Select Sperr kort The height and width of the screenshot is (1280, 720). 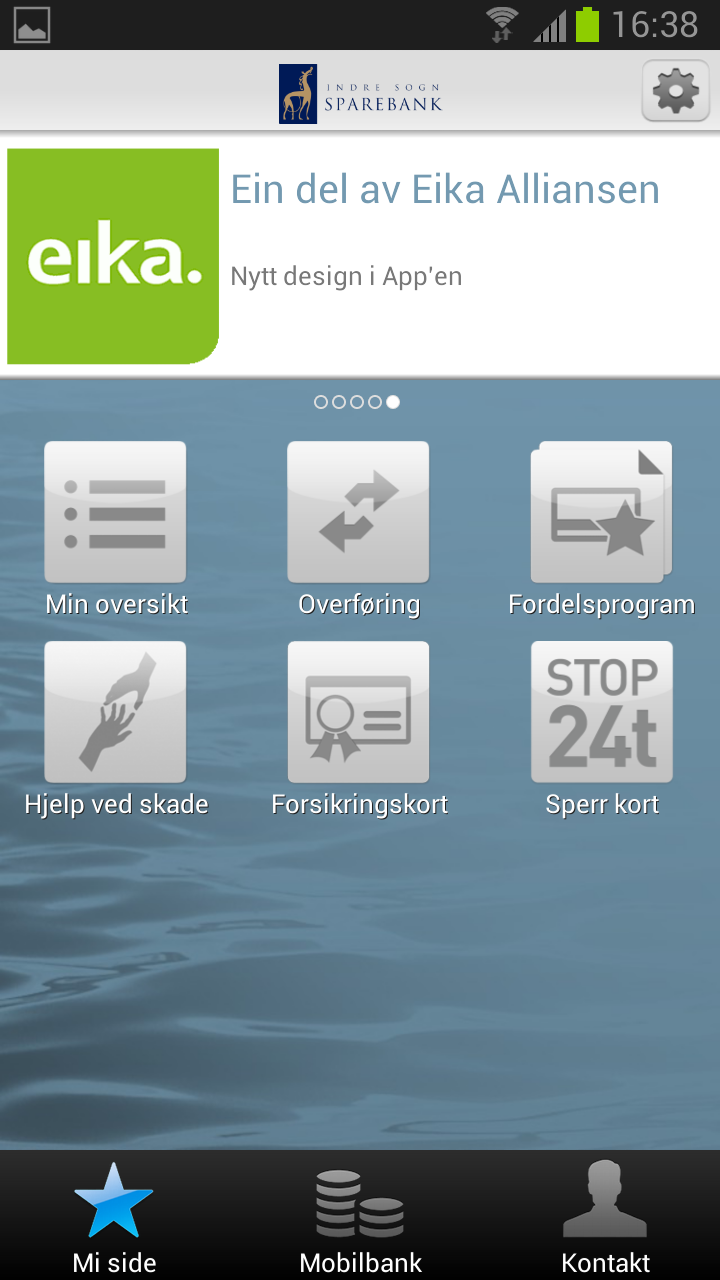(601, 729)
